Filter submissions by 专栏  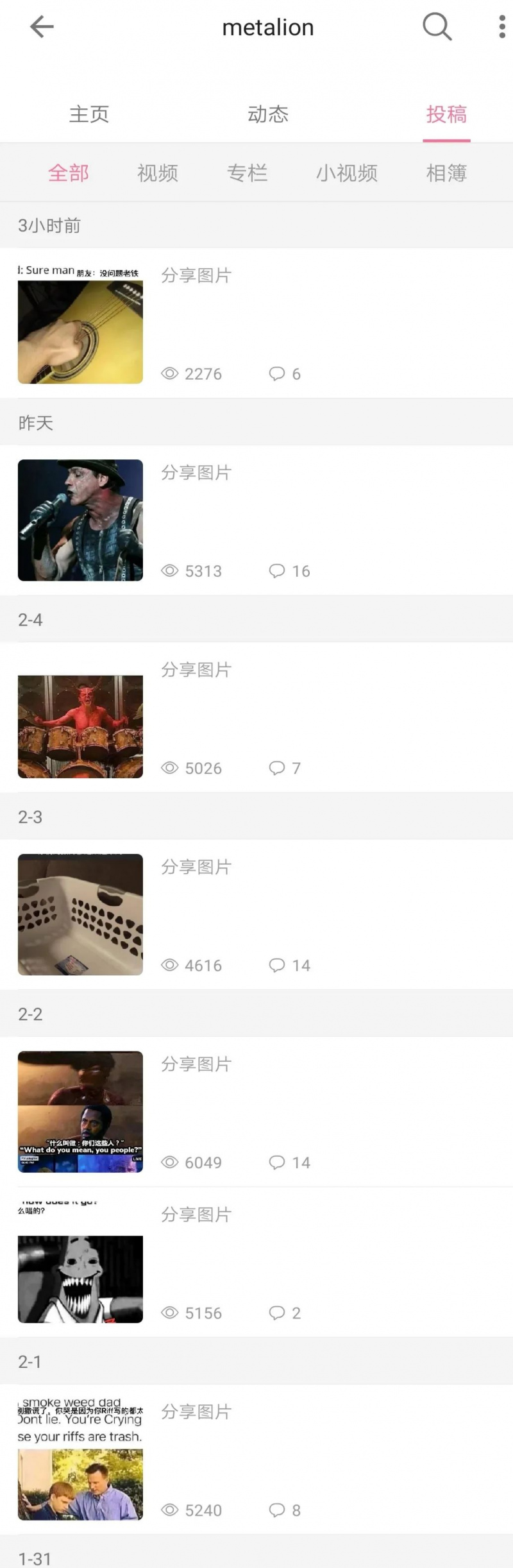coord(247,173)
